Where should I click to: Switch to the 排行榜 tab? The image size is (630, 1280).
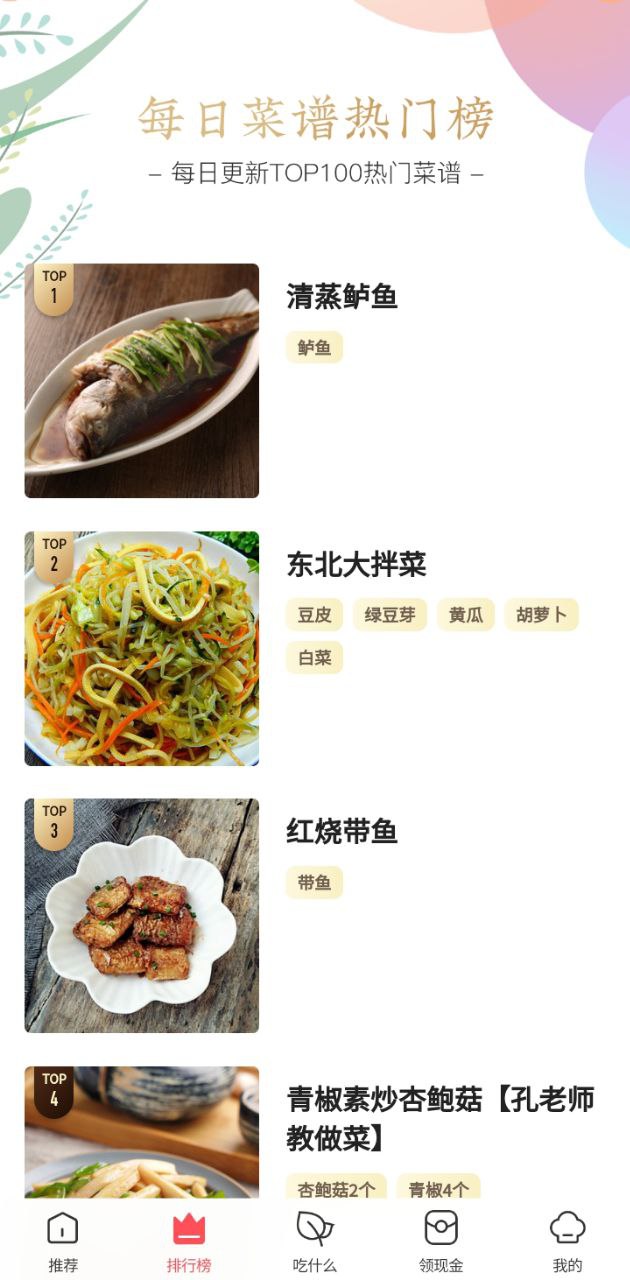[x=189, y=1241]
